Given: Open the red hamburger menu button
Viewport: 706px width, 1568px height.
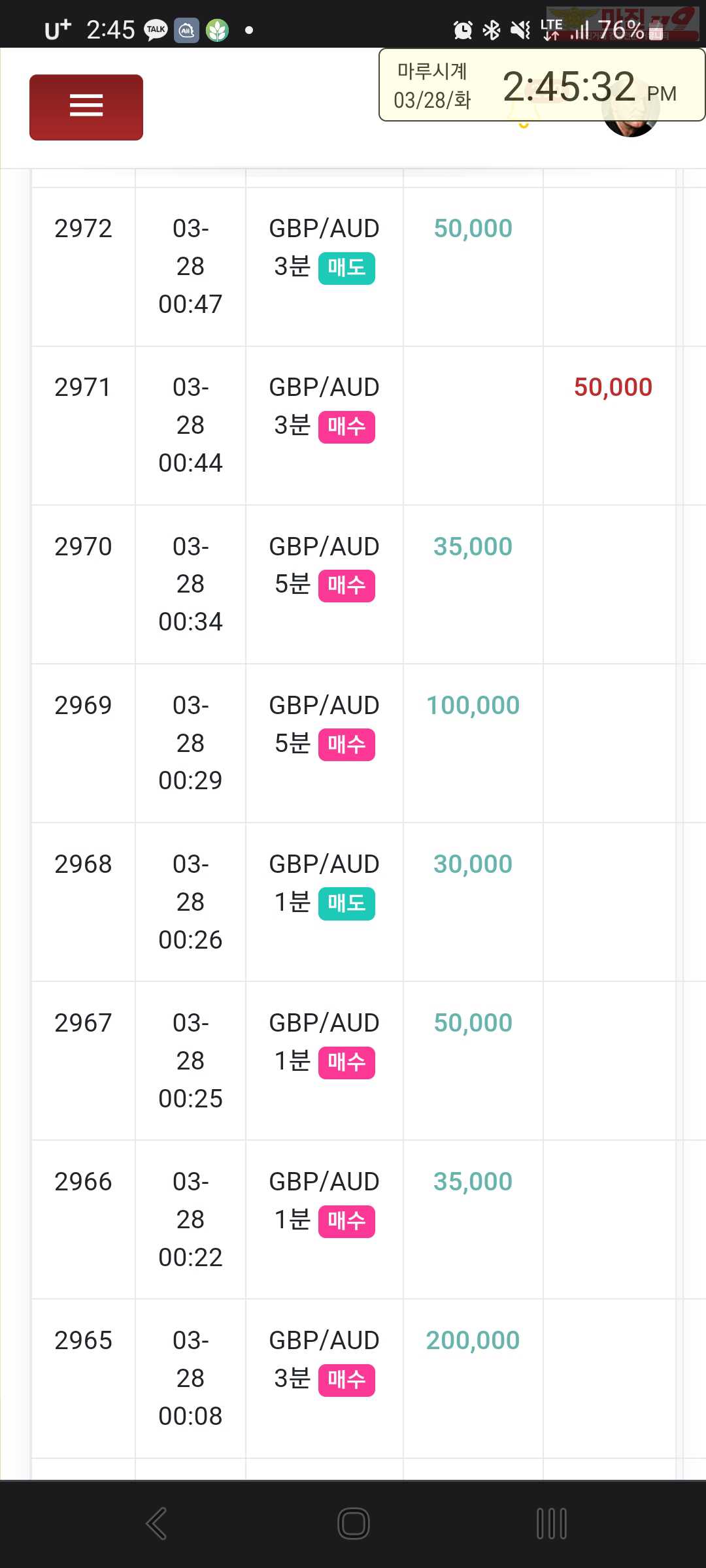Looking at the screenshot, I should [86, 107].
